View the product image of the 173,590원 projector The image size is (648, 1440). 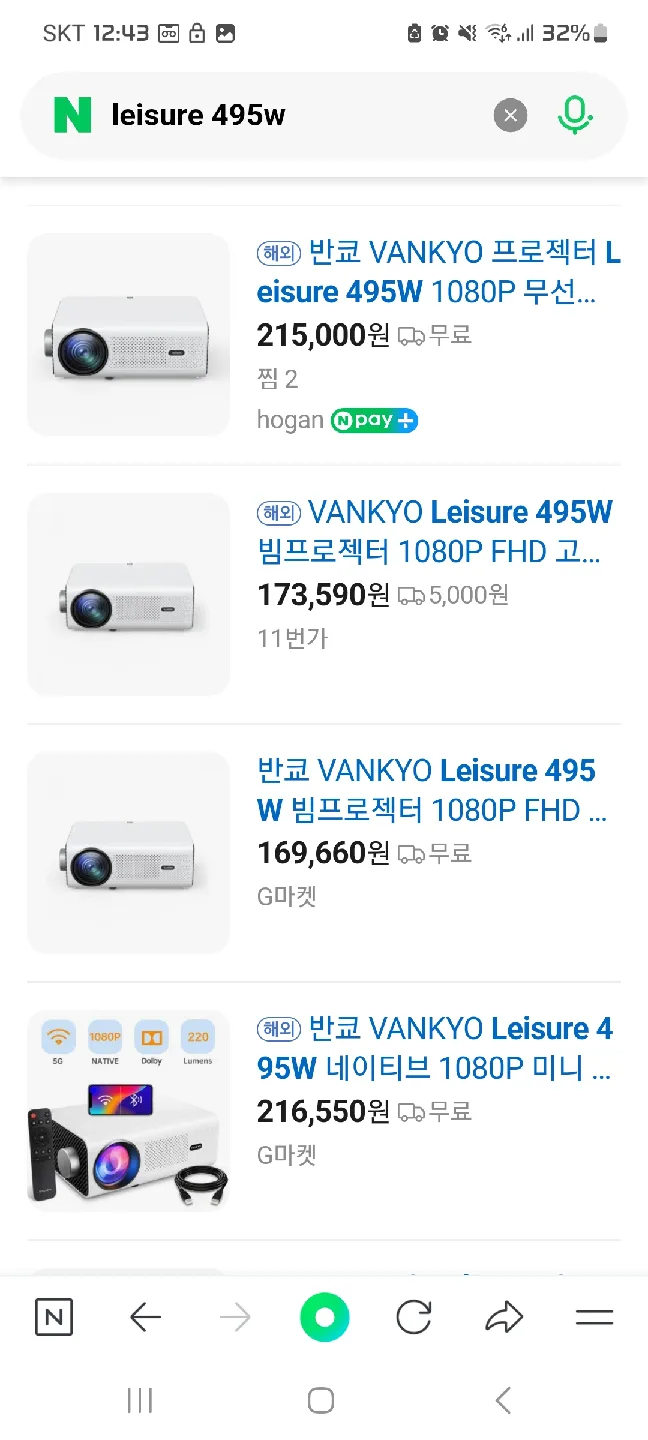pos(128,593)
